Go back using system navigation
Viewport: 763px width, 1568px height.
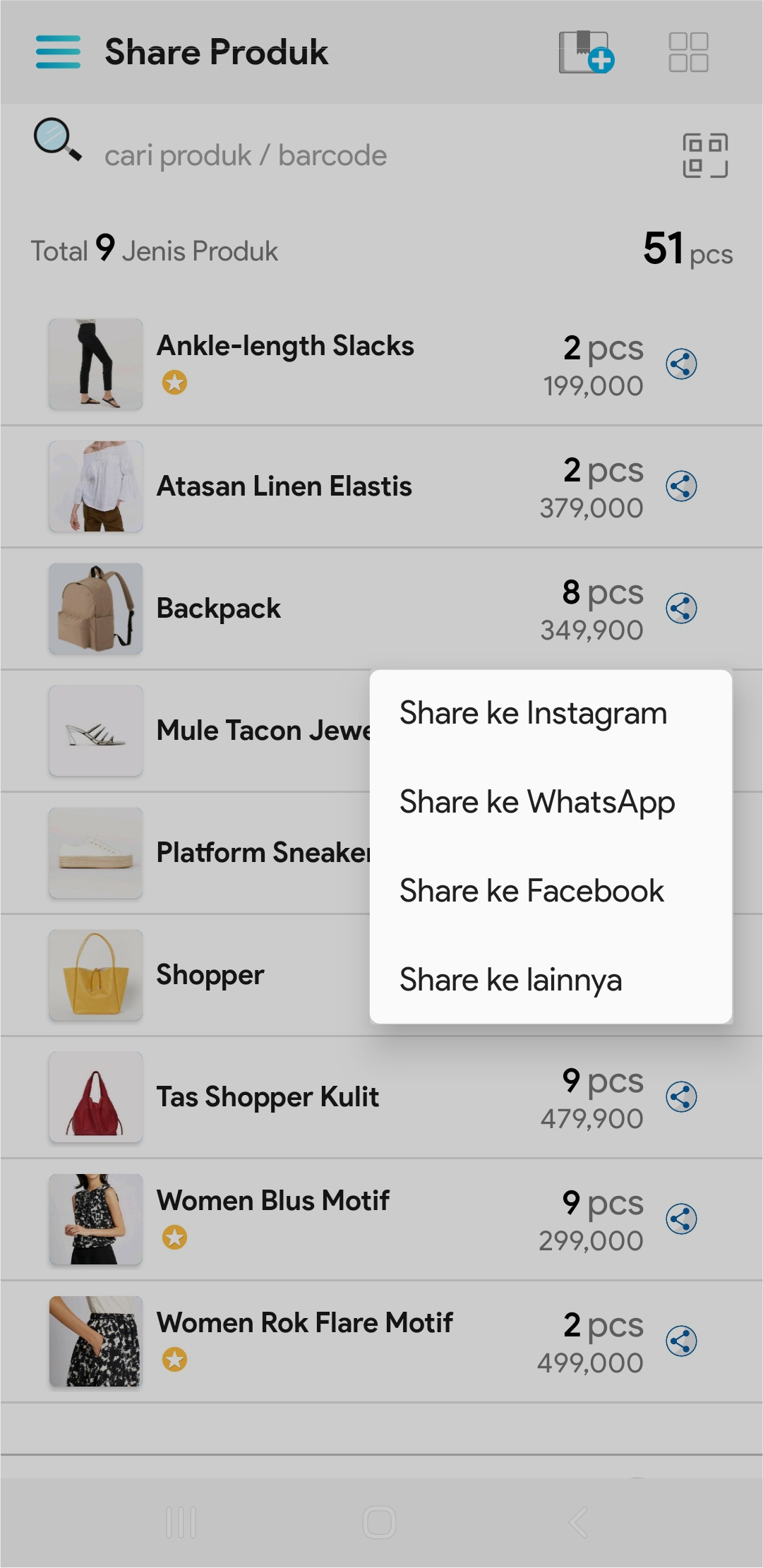point(578,1522)
